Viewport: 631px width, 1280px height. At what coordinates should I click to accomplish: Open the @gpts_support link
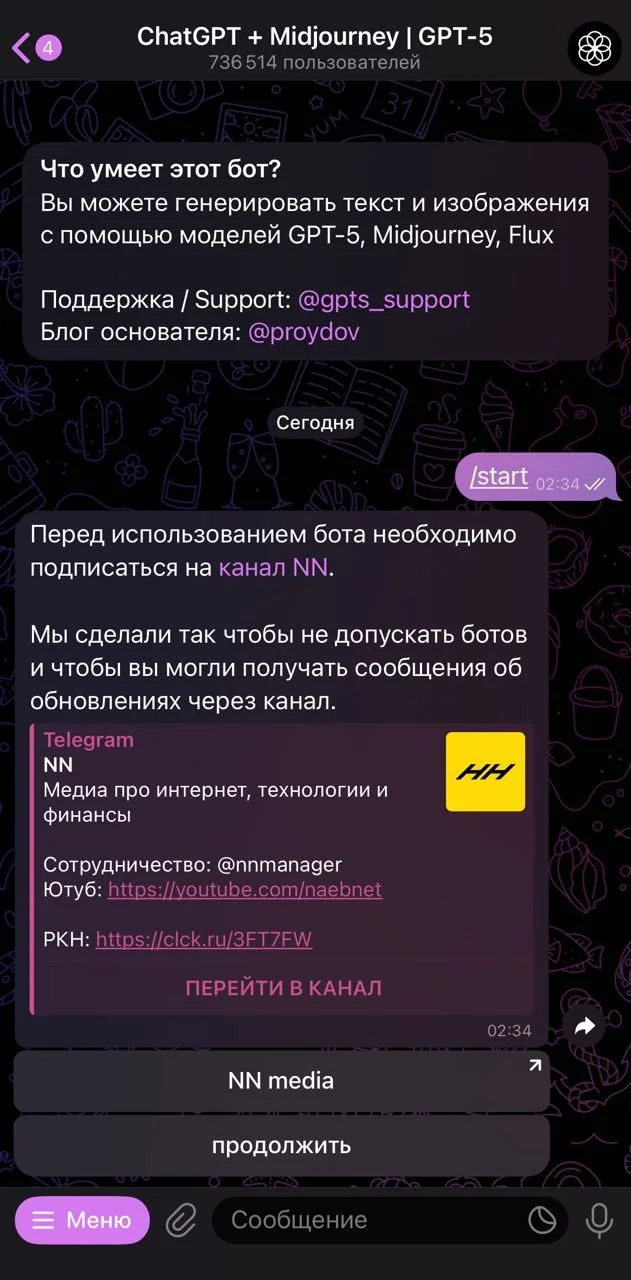tap(384, 300)
